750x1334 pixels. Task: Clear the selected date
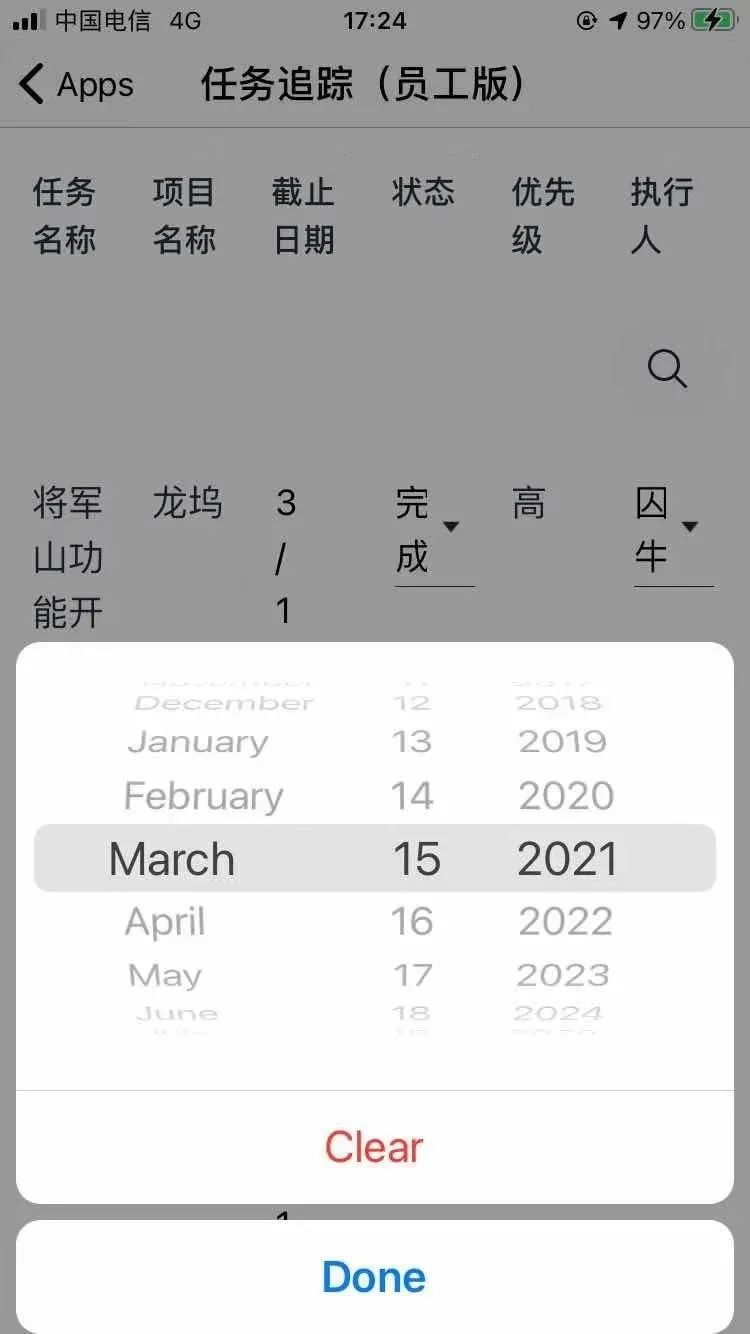point(374,1147)
